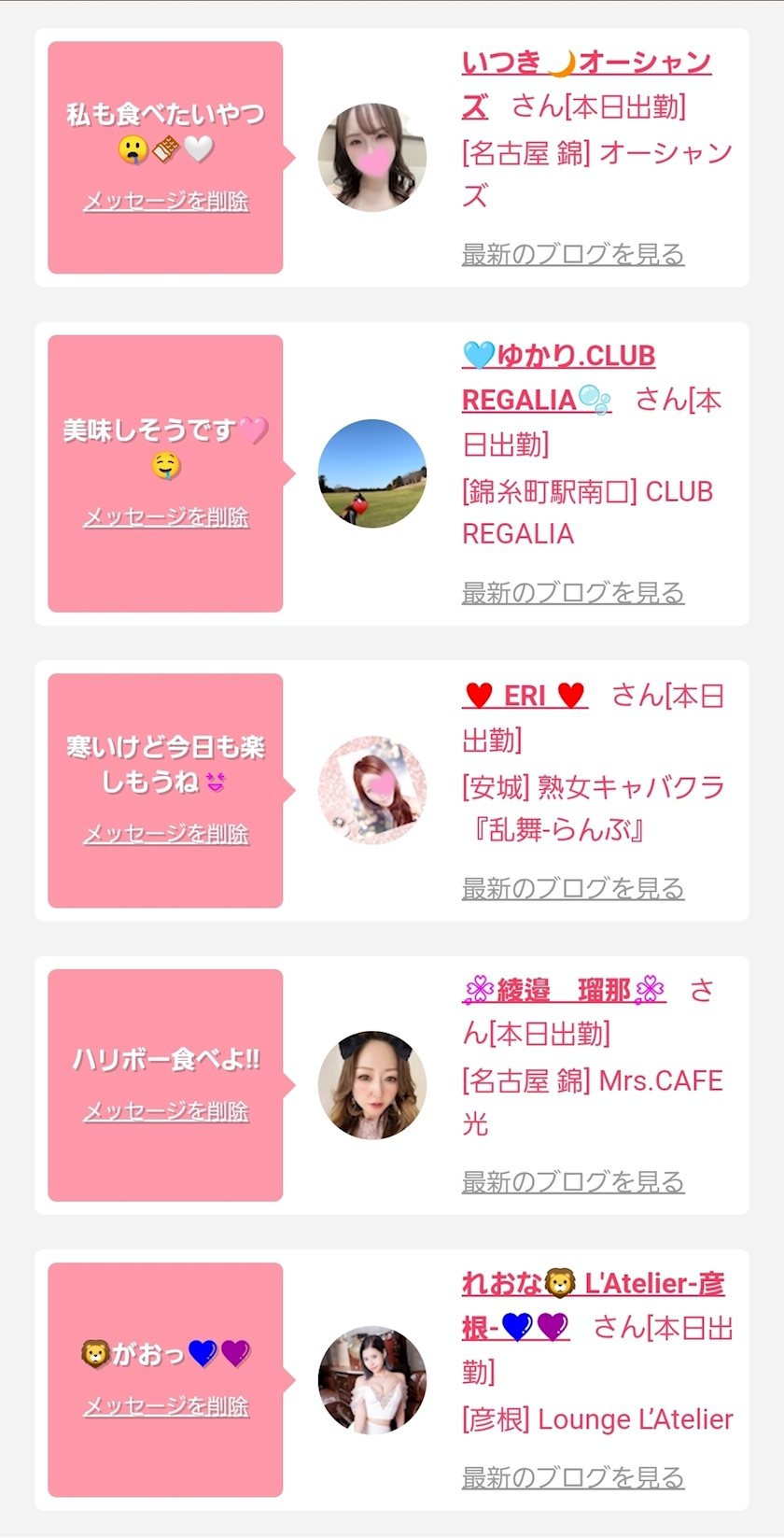Open 綾邉 瑠那 profile link

pyautogui.click(x=564, y=990)
